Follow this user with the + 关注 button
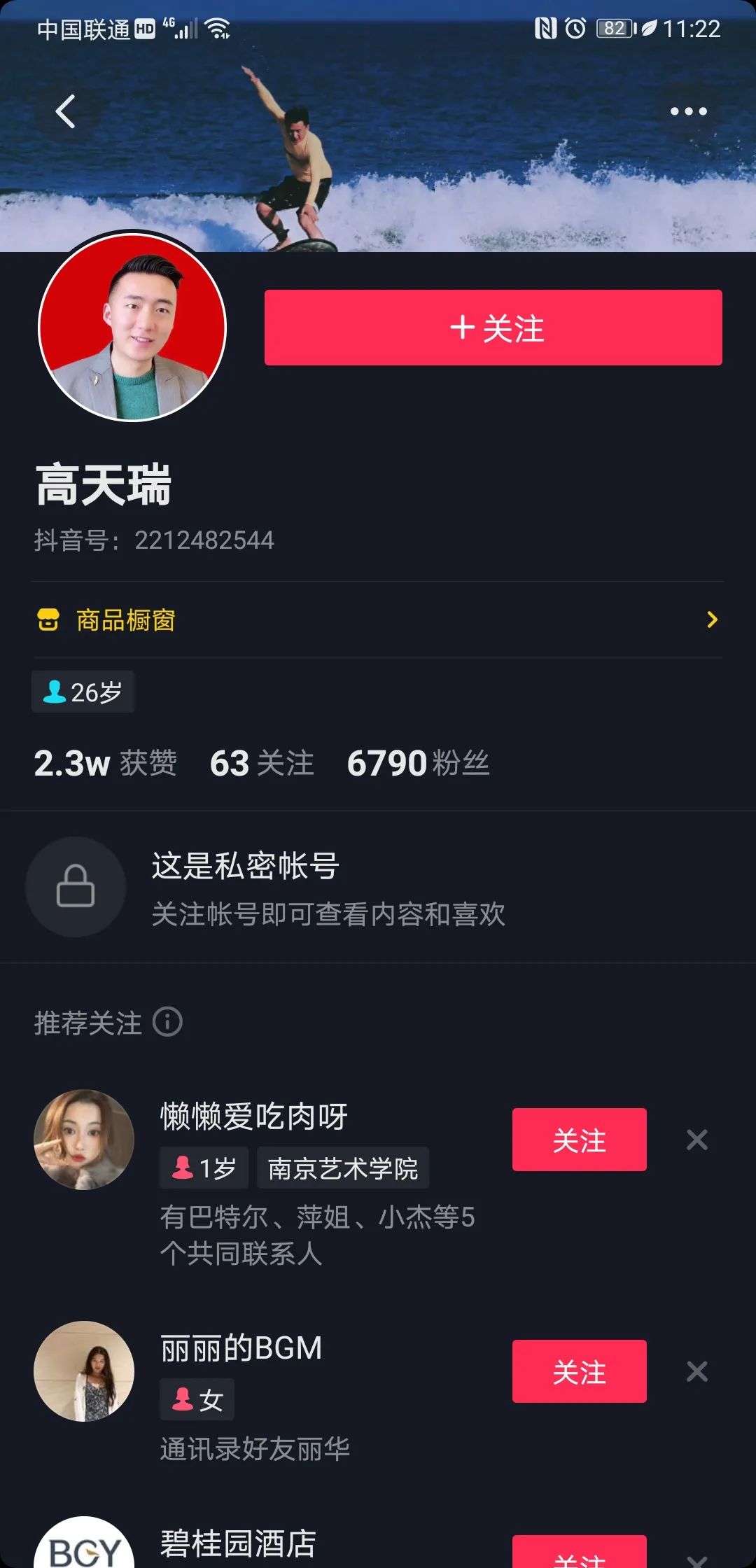This screenshot has width=756, height=1568. [493, 328]
